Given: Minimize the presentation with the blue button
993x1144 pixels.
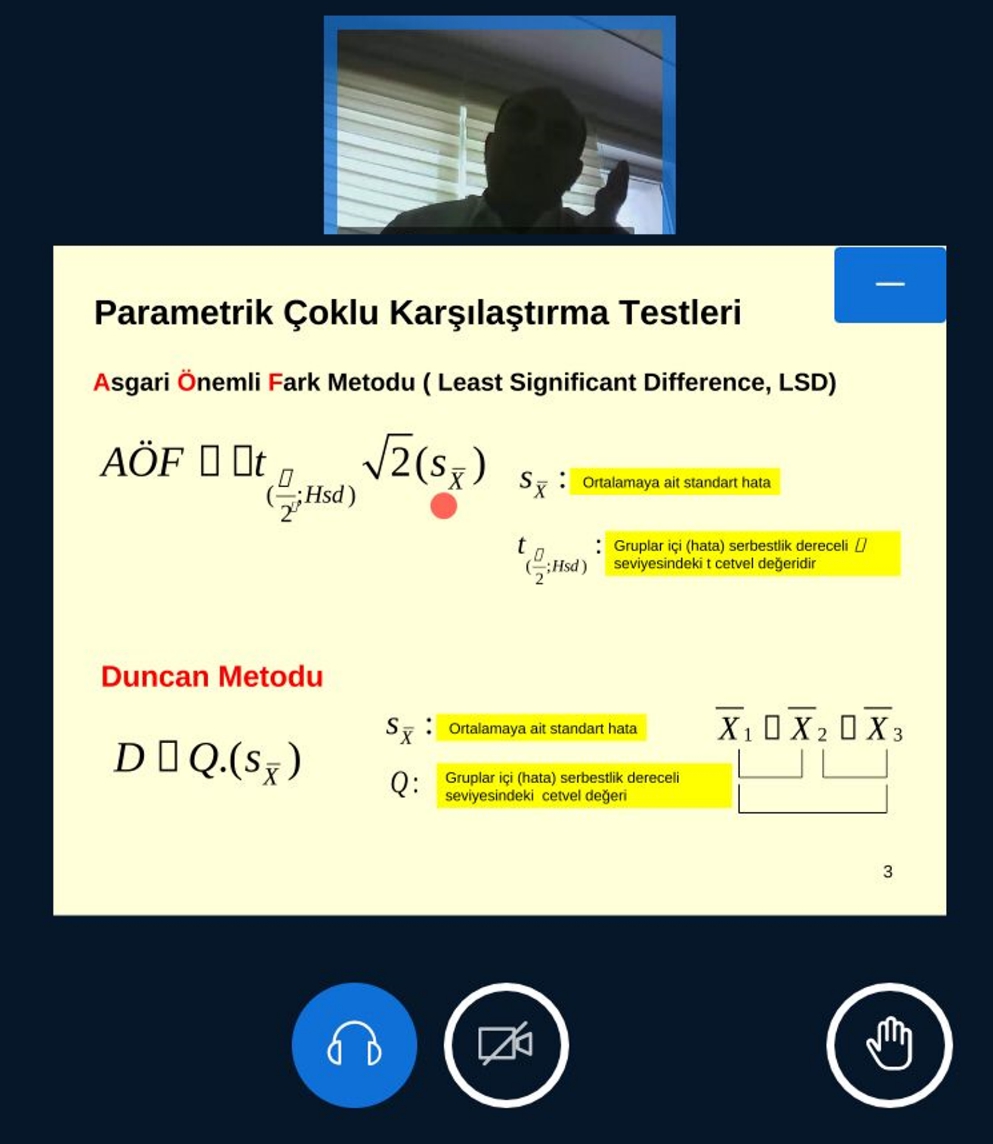Looking at the screenshot, I should point(889,284).
